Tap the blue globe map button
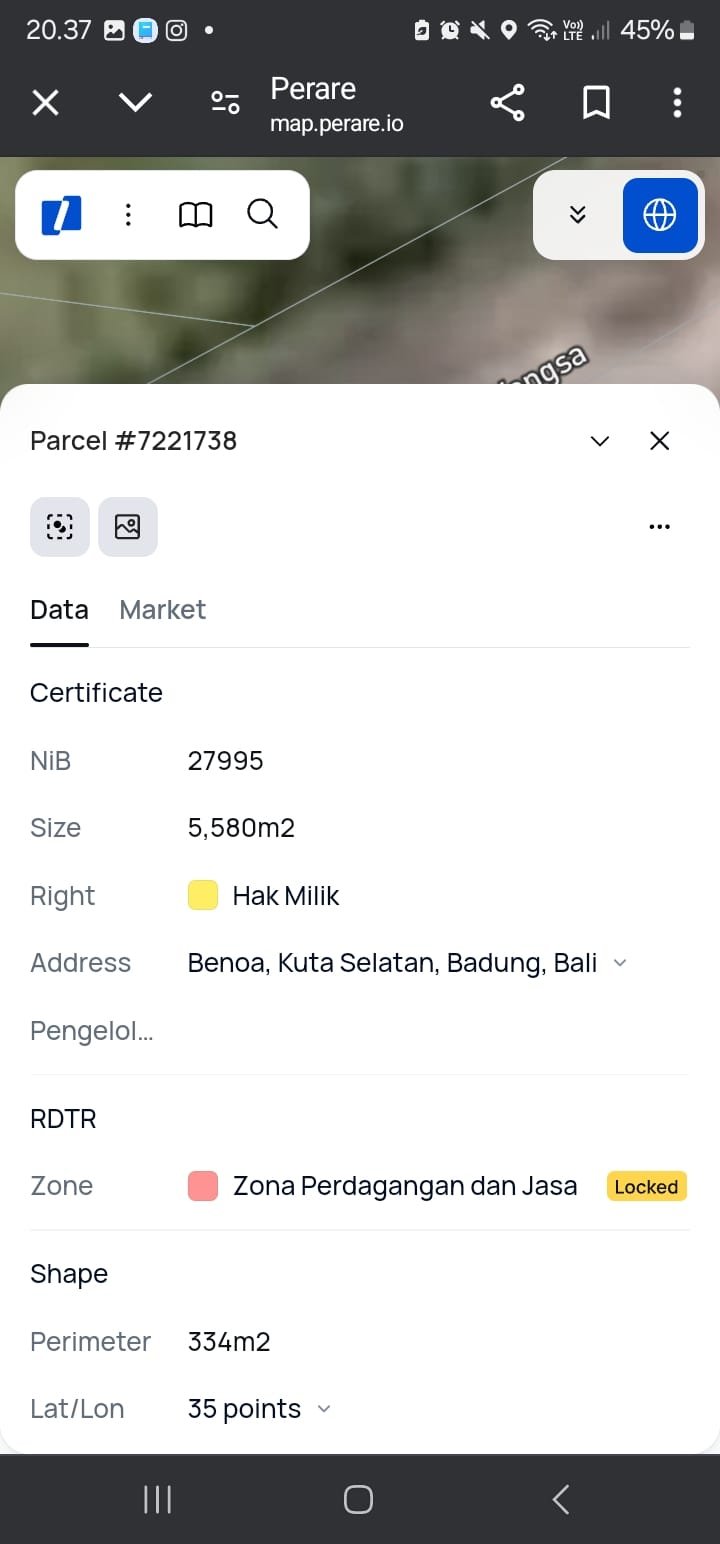Image resolution: width=720 pixels, height=1544 pixels. [660, 215]
